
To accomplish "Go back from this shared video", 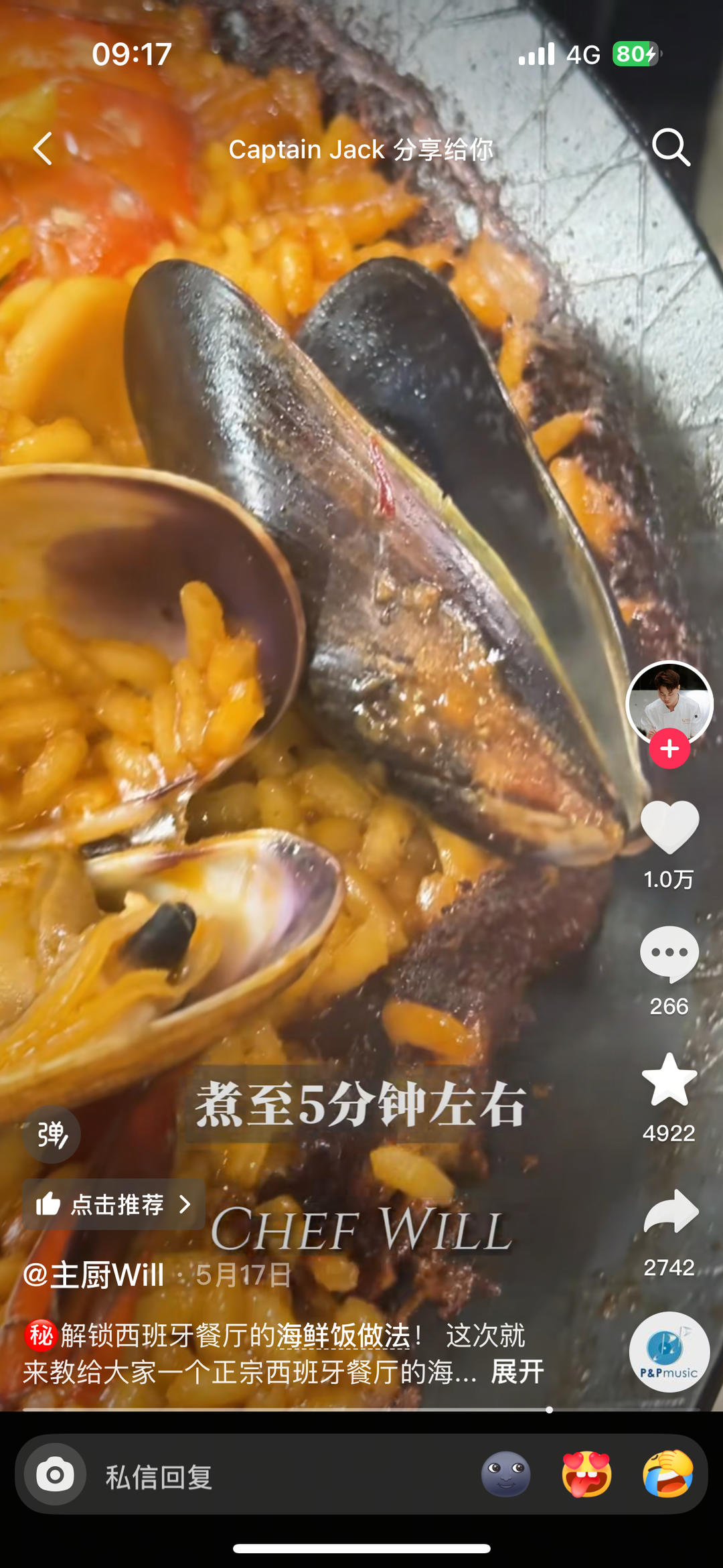I will pos(43,148).
